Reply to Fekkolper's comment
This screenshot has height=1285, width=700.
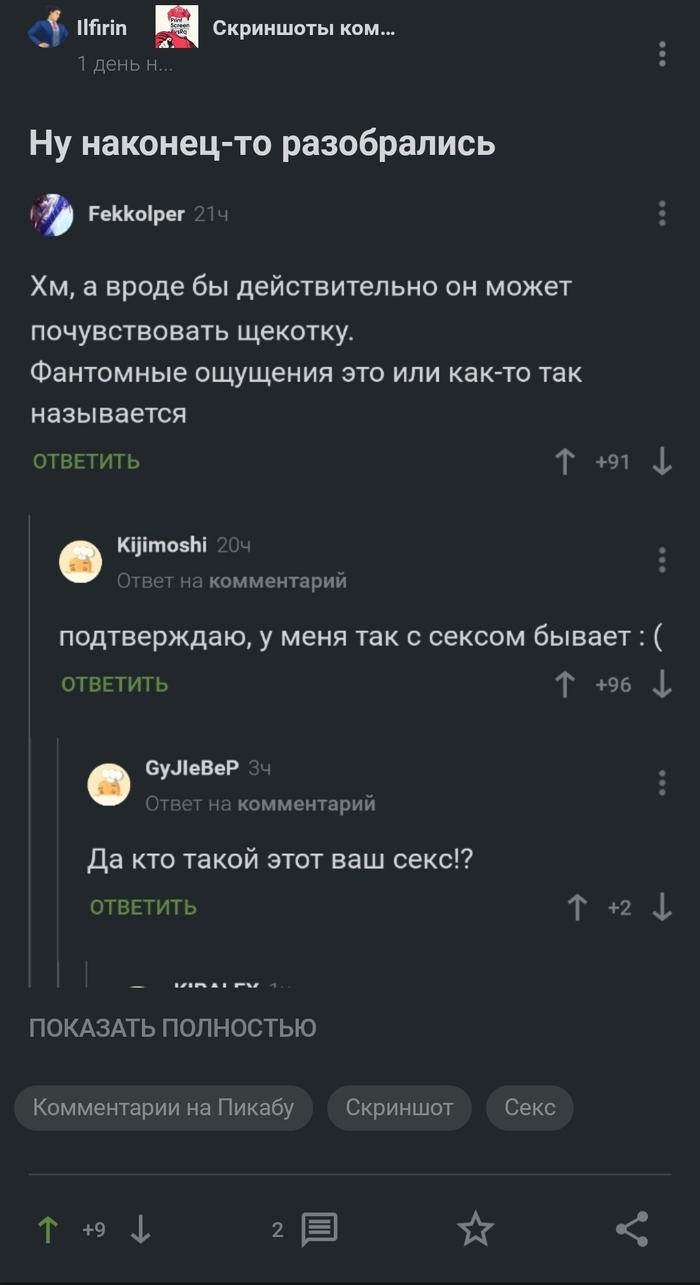pyautogui.click(x=86, y=461)
